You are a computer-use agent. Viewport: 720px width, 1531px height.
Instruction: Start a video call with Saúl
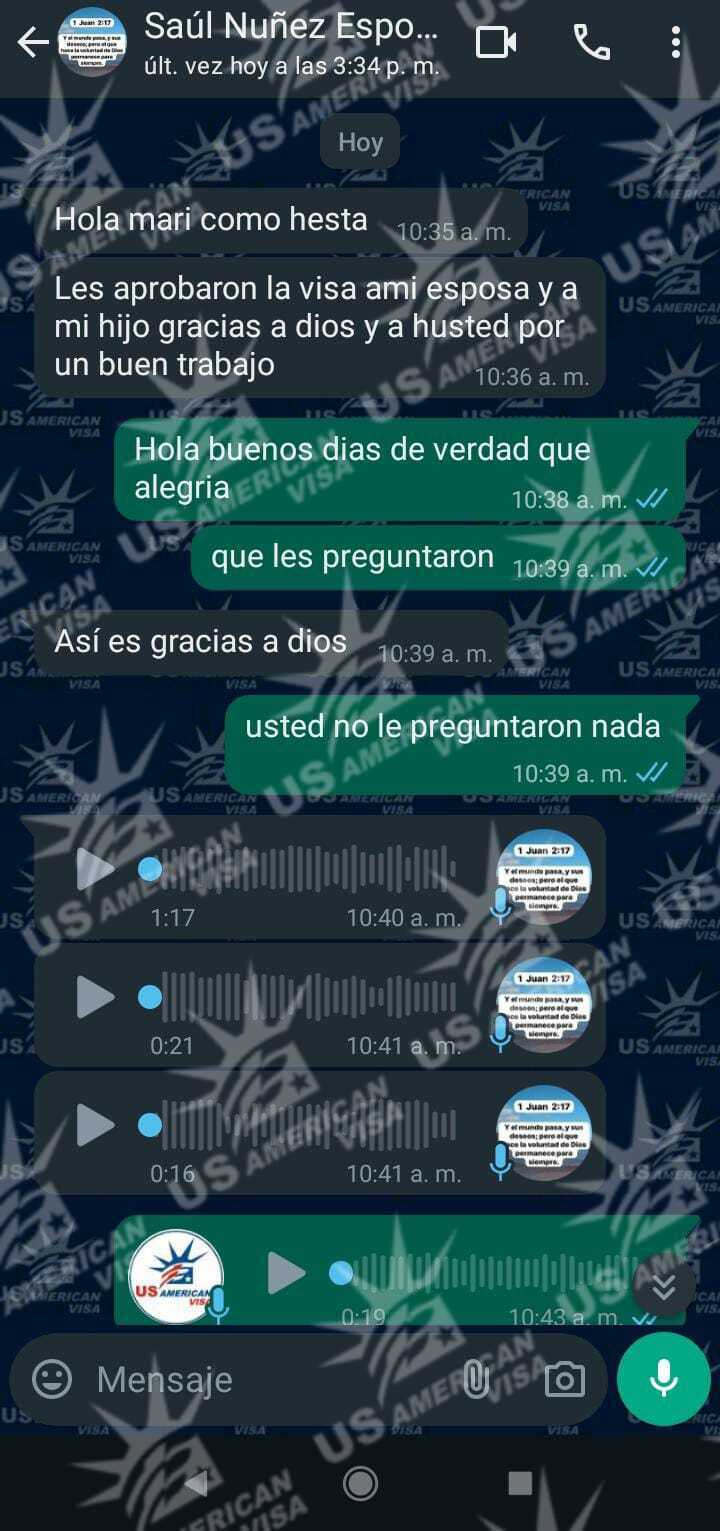(496, 42)
